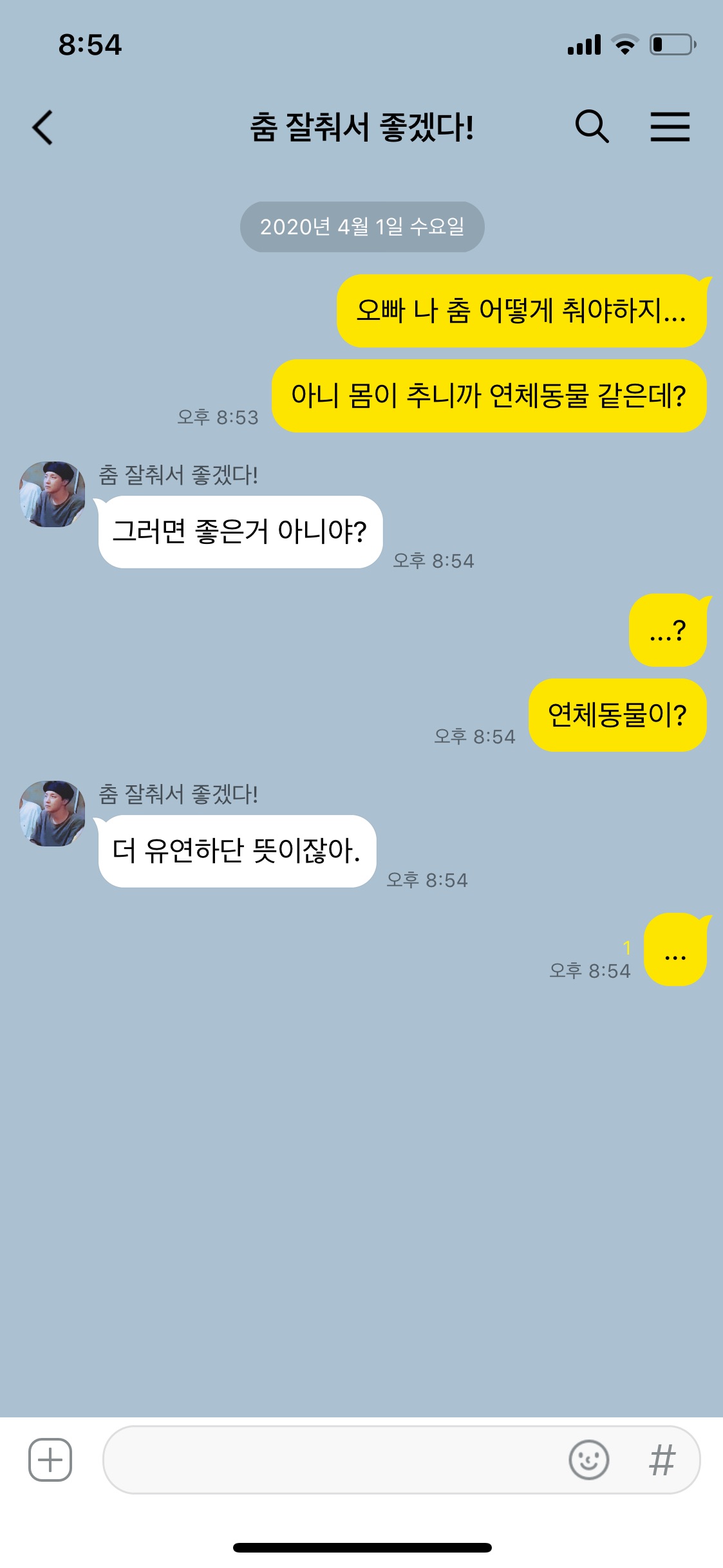723x1568 pixels.
Task: Tap the hashtag search button
Action: tap(662, 1459)
